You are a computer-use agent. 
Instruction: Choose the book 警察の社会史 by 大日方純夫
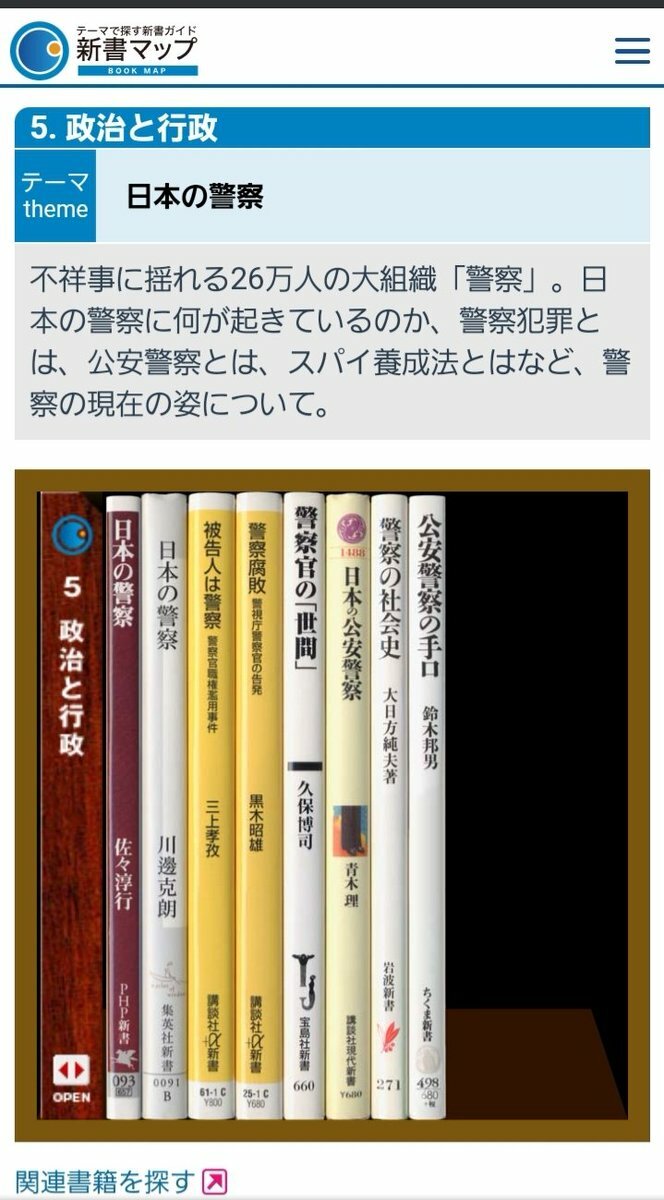(390, 806)
